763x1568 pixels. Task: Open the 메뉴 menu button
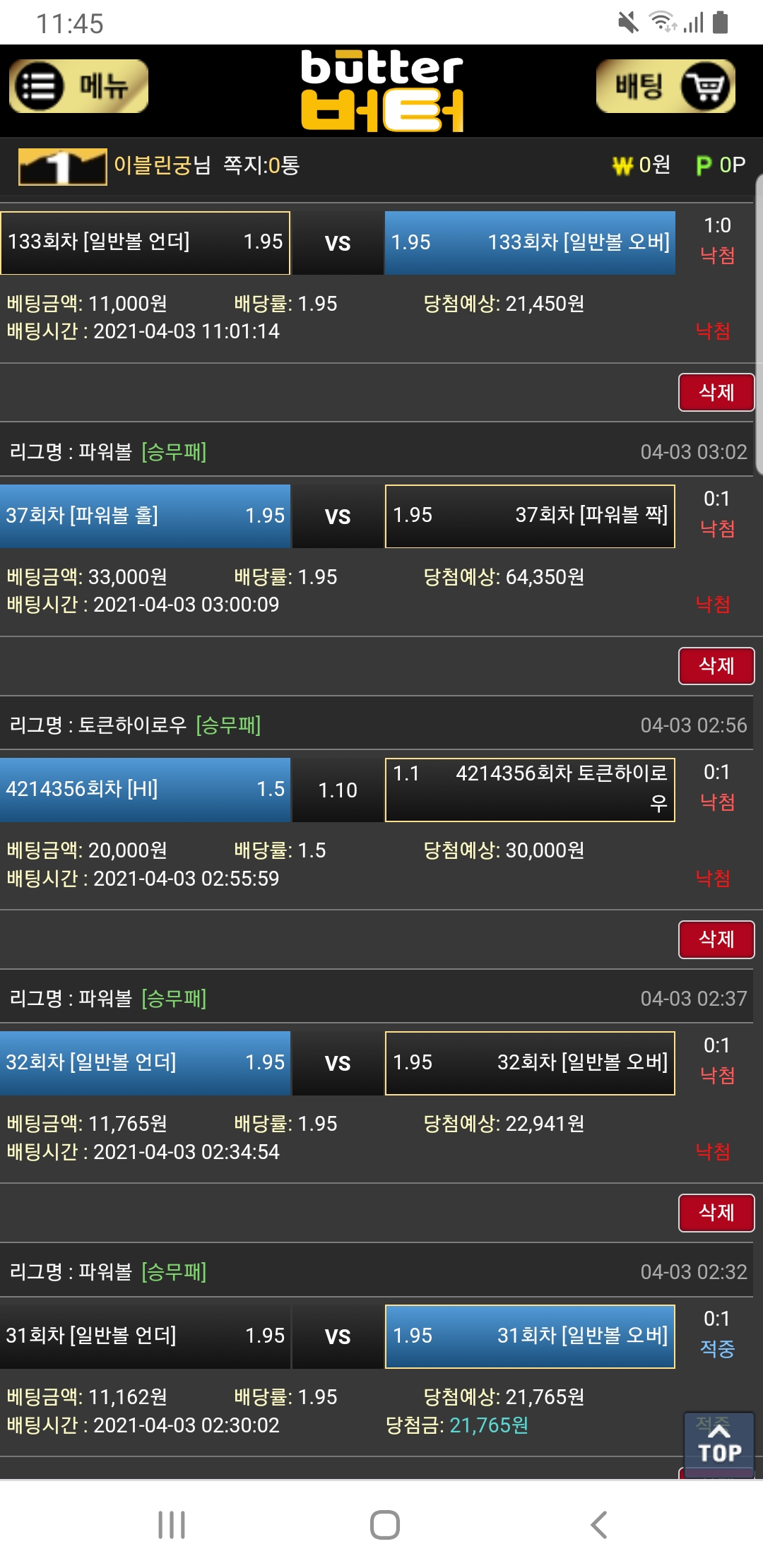click(78, 86)
